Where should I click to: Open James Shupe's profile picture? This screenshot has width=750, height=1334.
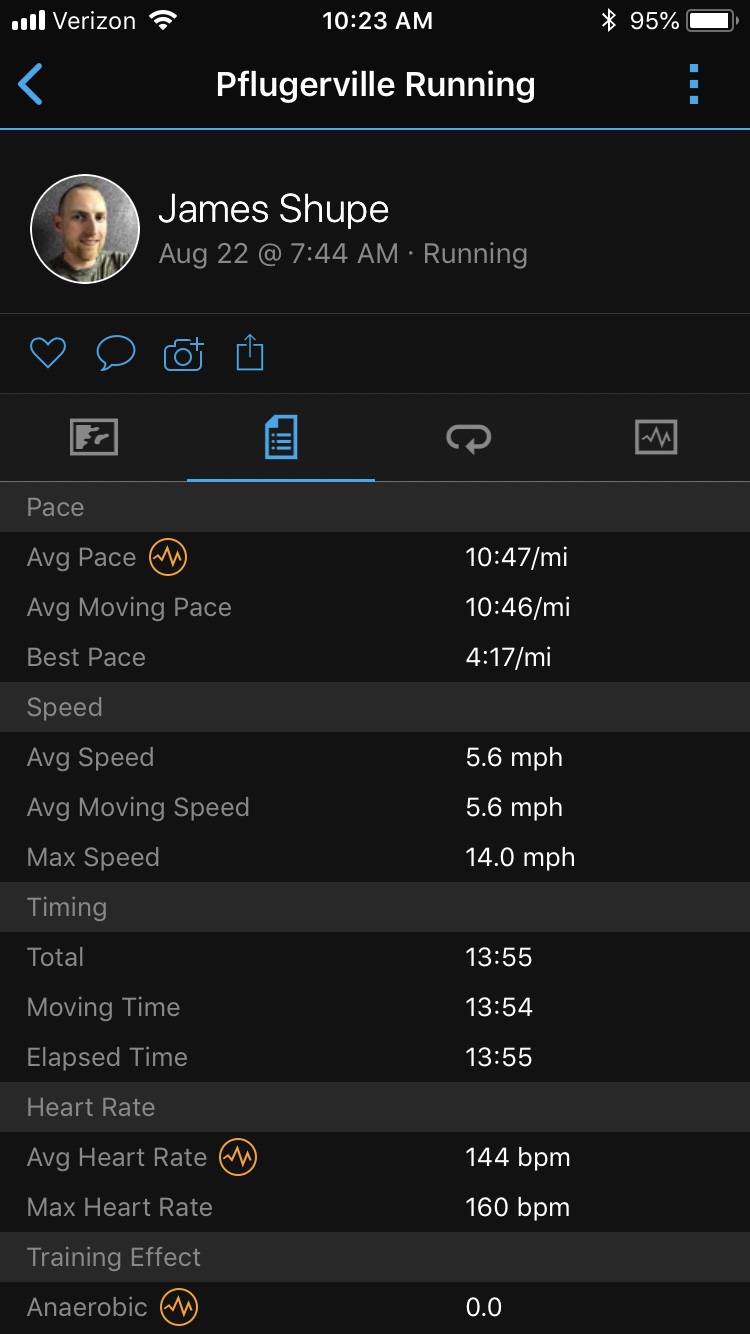pyautogui.click(x=85, y=229)
